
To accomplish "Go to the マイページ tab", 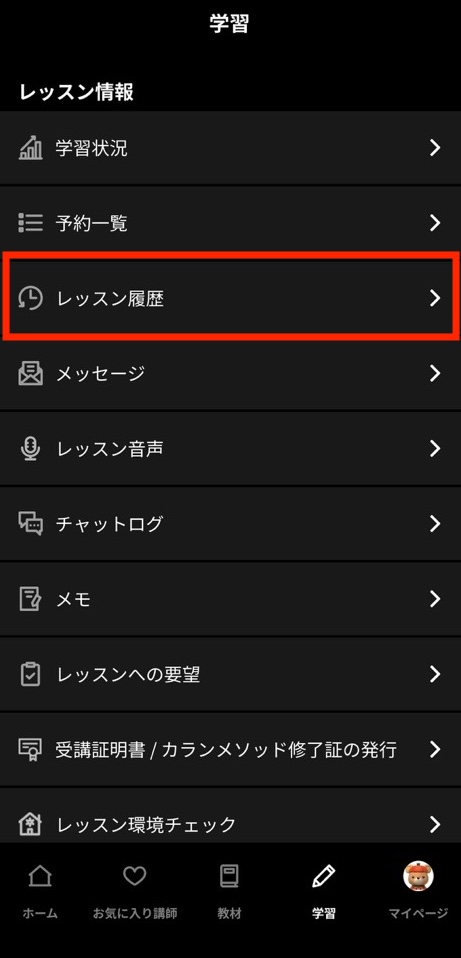I will coord(418,891).
